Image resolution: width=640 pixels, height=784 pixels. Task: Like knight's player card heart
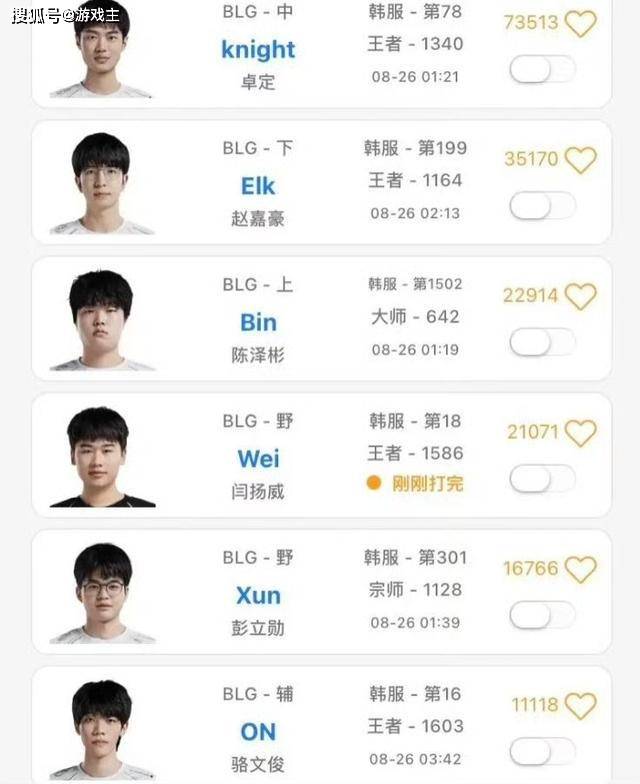point(580,23)
